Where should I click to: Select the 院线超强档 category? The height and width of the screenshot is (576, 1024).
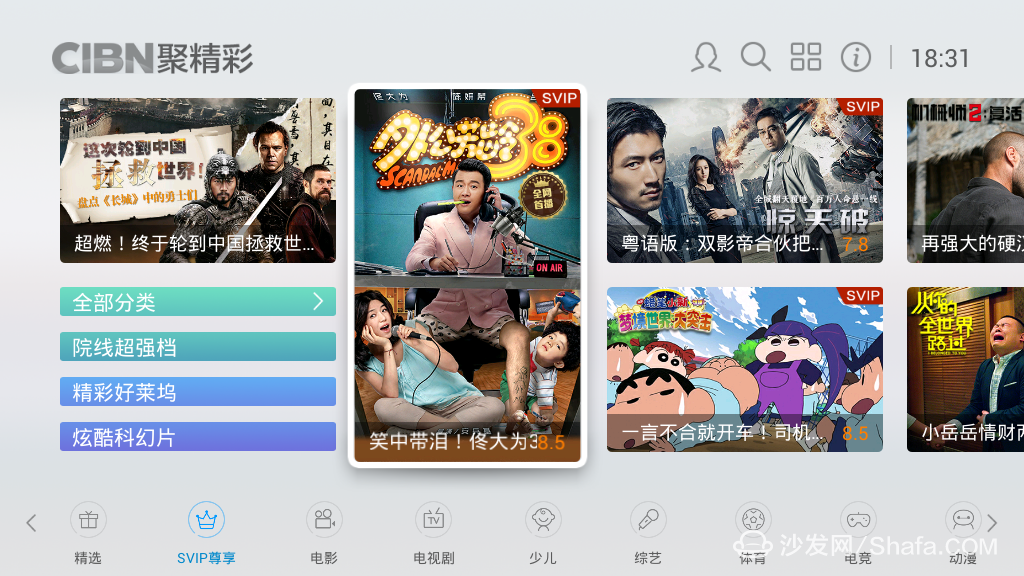pyautogui.click(x=197, y=347)
